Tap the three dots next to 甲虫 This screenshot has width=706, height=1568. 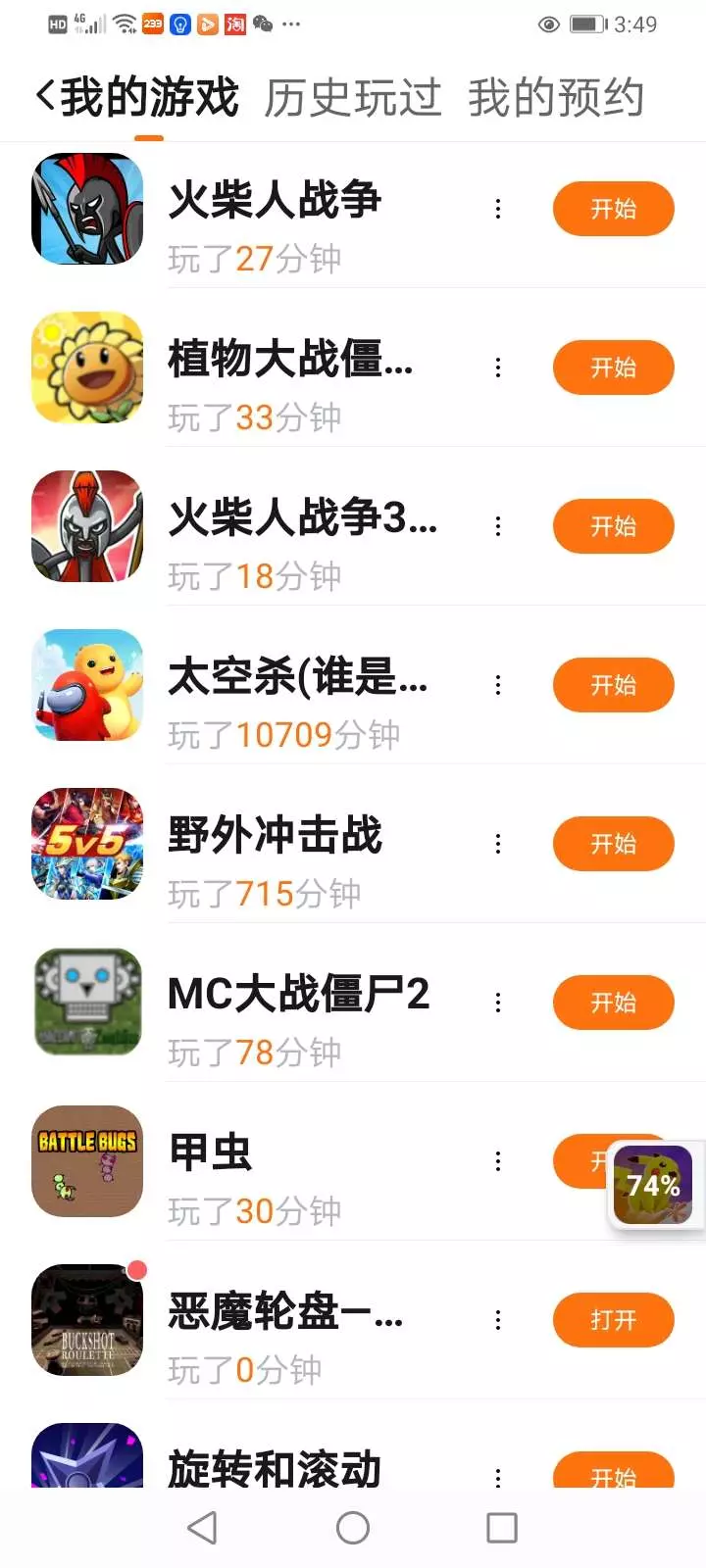tap(498, 1161)
